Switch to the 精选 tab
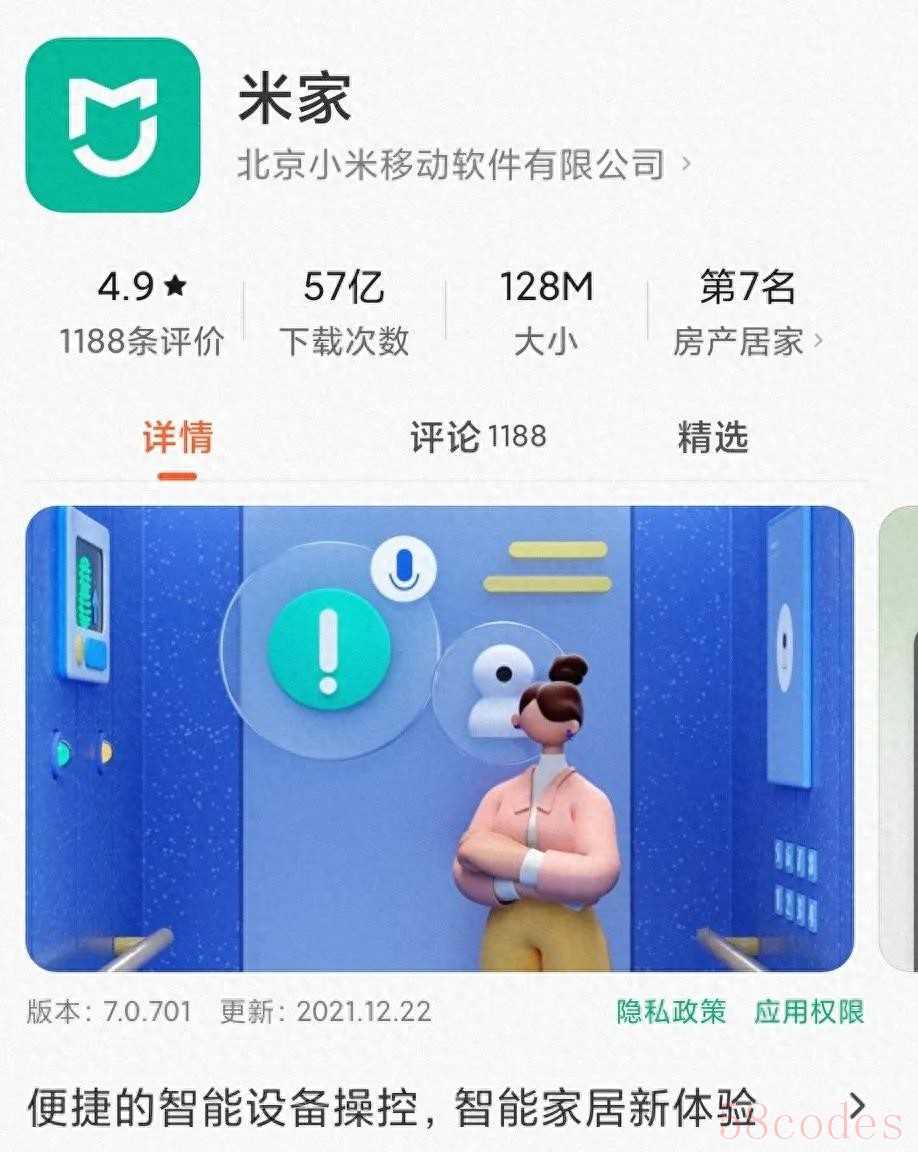The image size is (918, 1152). pos(712,438)
